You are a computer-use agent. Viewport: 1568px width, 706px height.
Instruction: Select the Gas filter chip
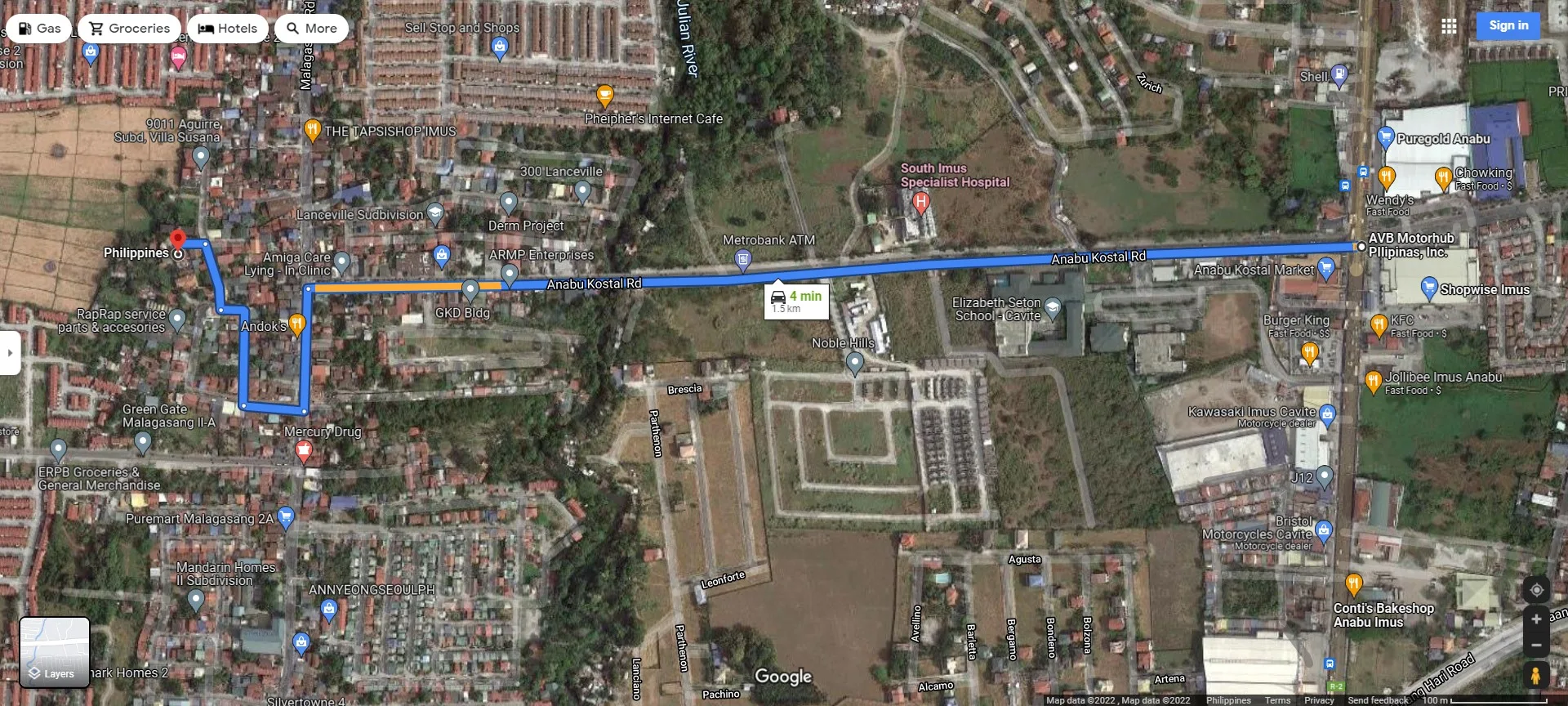(x=39, y=29)
